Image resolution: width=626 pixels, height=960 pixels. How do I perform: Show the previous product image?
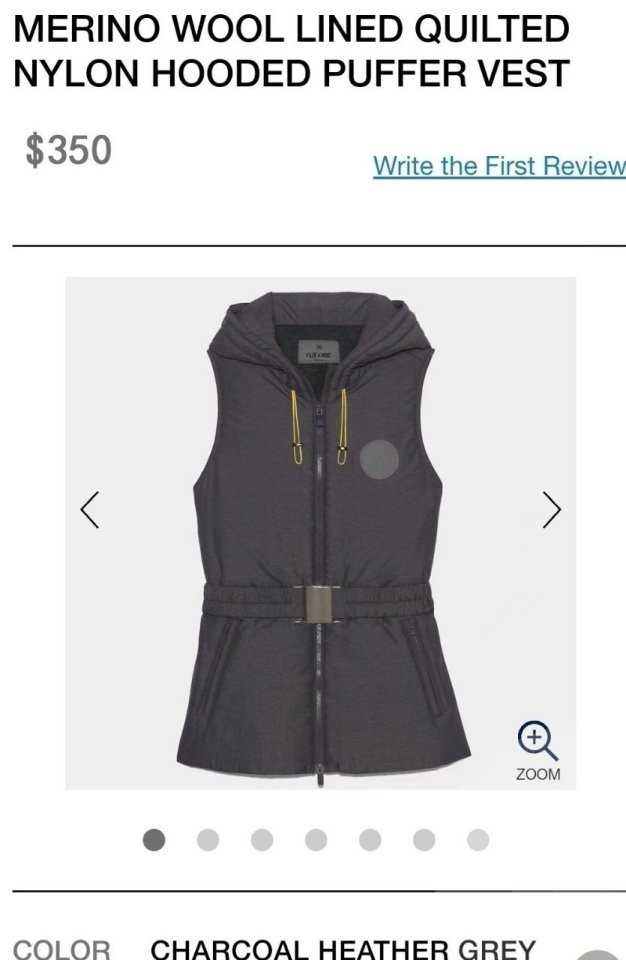pyautogui.click(x=90, y=510)
